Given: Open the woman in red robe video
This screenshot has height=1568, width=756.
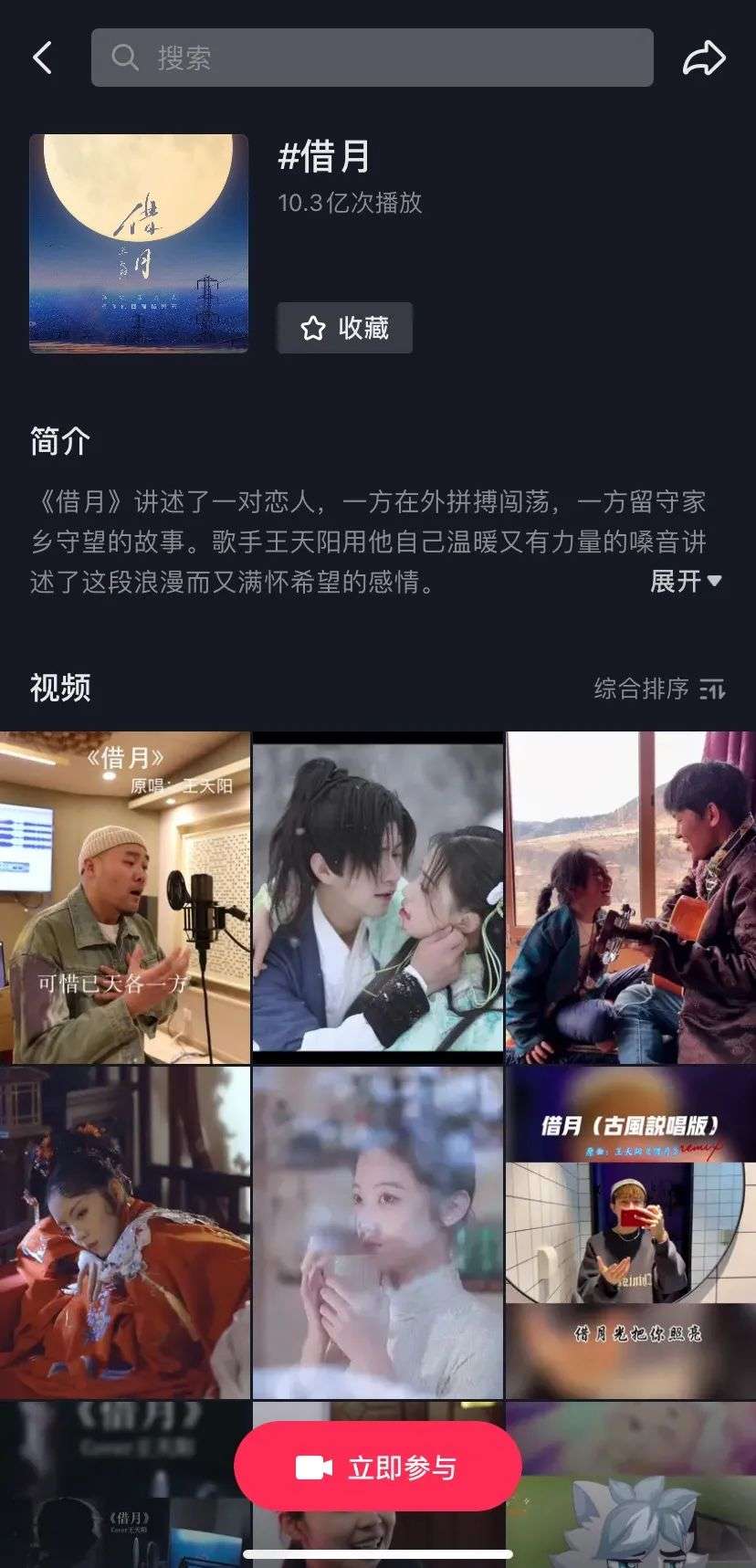Looking at the screenshot, I should pyautogui.click(x=125, y=1233).
